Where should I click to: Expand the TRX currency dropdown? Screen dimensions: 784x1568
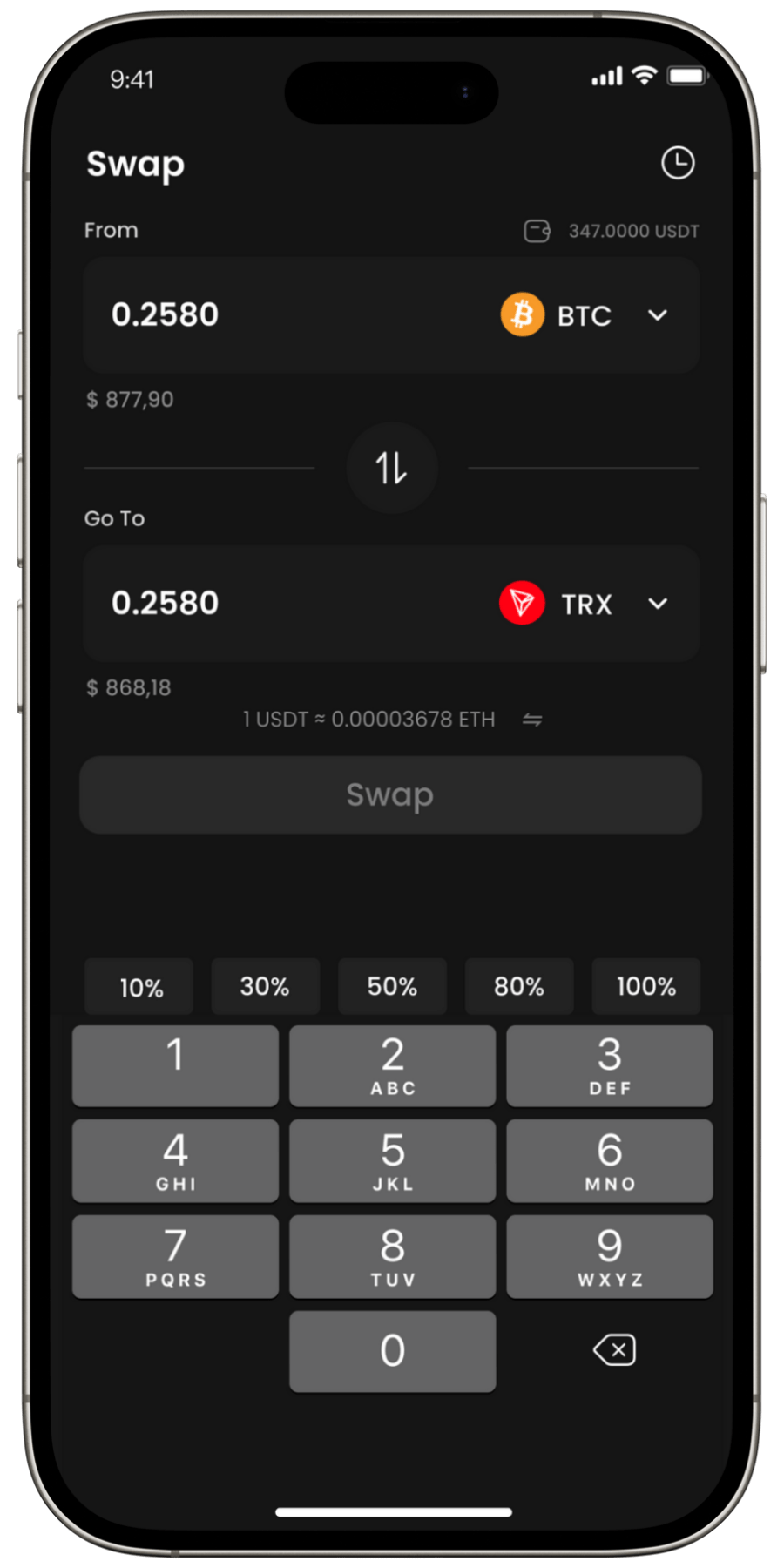658,604
